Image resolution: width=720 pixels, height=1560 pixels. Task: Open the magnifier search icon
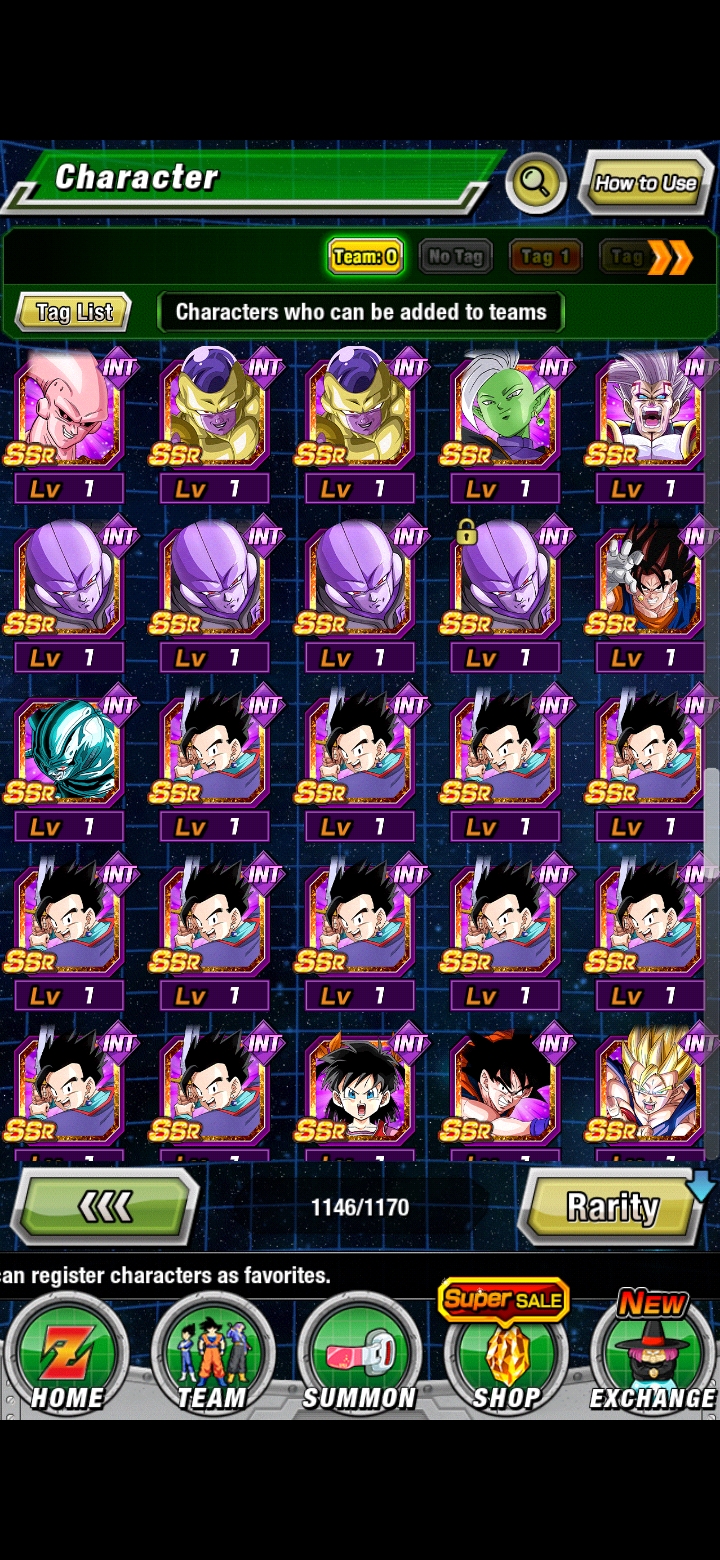click(536, 182)
